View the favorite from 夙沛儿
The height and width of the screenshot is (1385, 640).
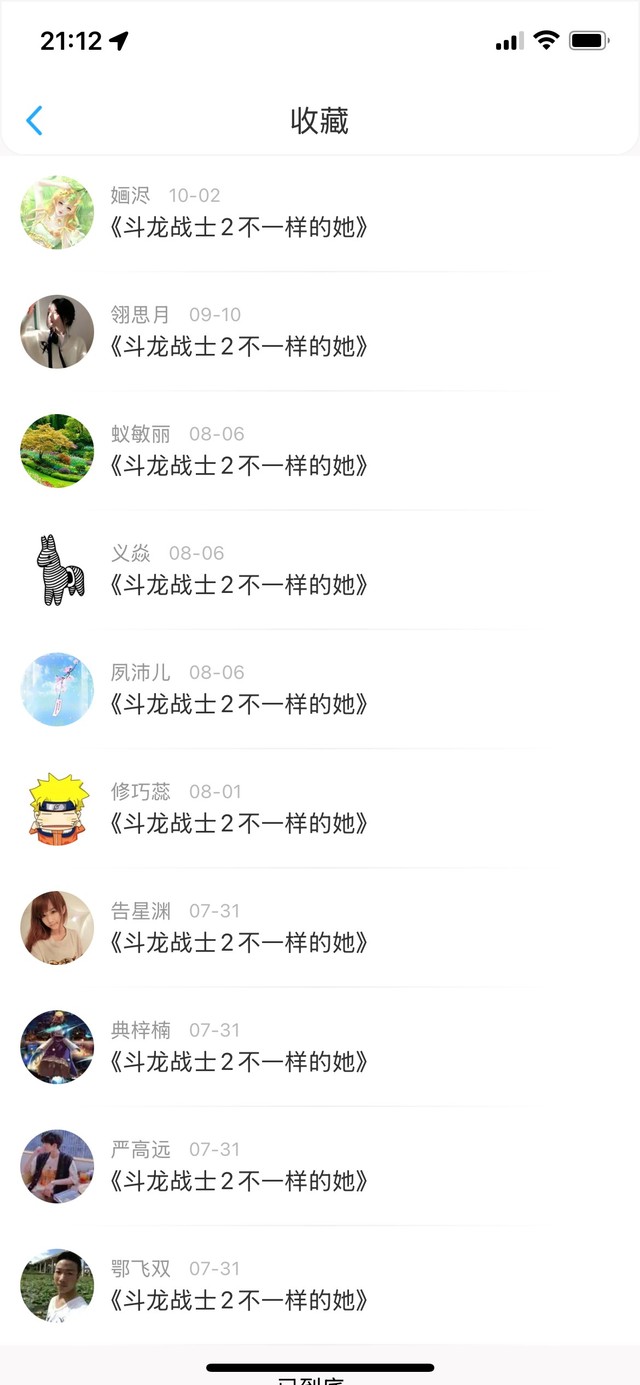coord(239,703)
